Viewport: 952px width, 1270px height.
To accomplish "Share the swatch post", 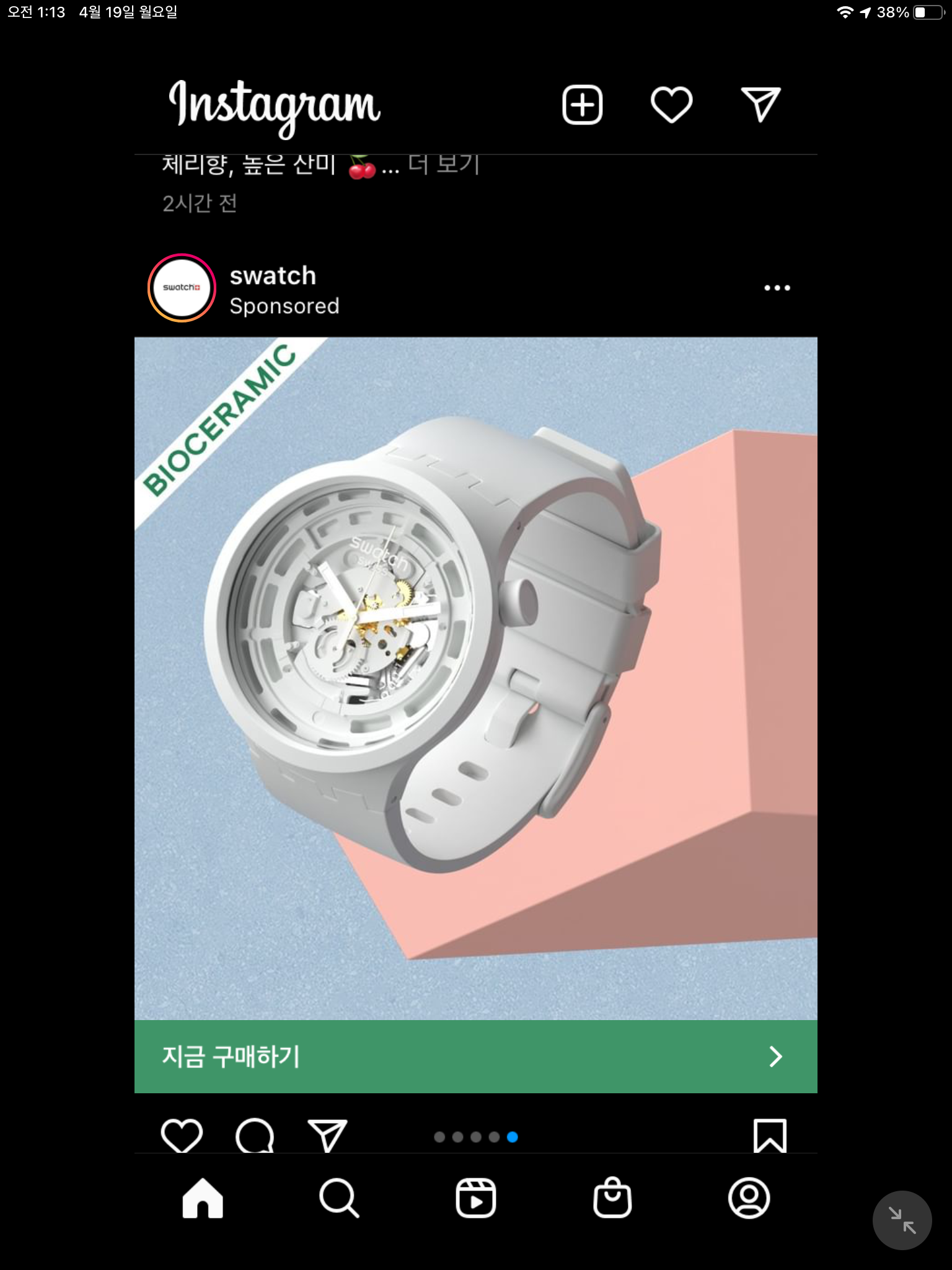I will 327,1136.
